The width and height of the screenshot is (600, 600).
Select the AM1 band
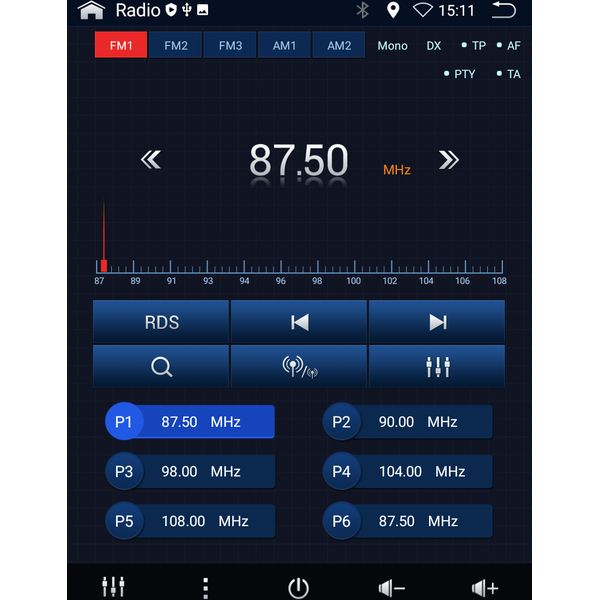click(284, 45)
